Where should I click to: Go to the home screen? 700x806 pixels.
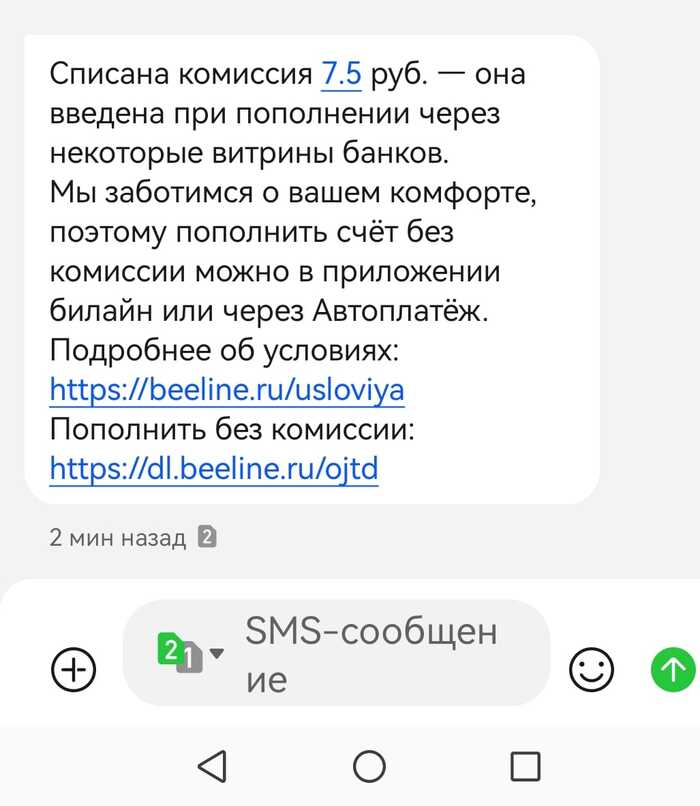click(x=369, y=766)
